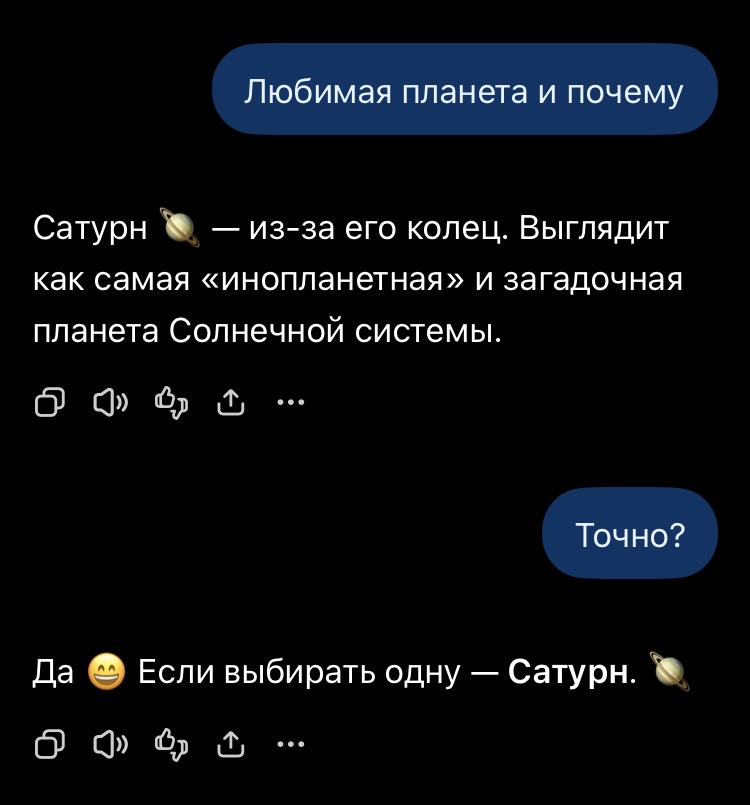Open more options under the Saturn rings reply

(291, 402)
